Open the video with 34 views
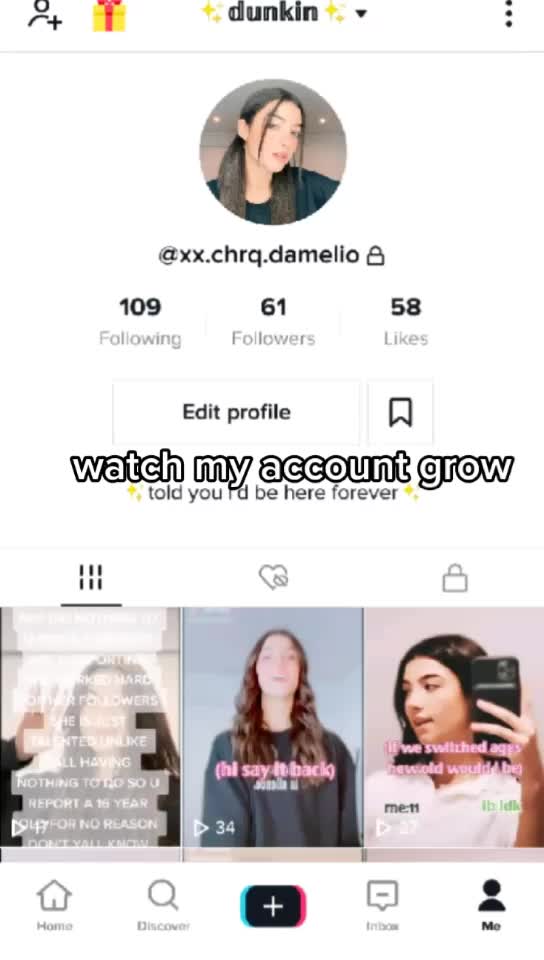 tap(273, 727)
